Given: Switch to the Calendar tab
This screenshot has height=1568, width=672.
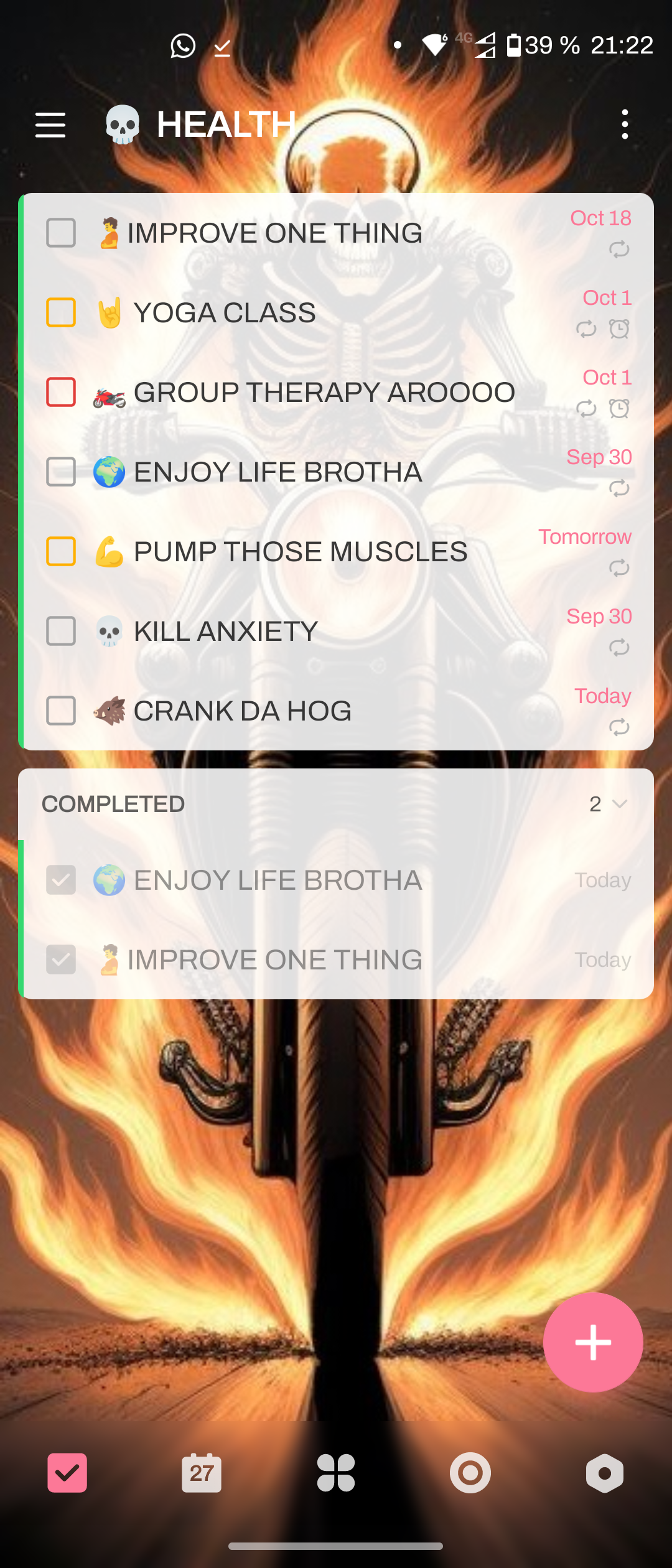Looking at the screenshot, I should 202,1473.
